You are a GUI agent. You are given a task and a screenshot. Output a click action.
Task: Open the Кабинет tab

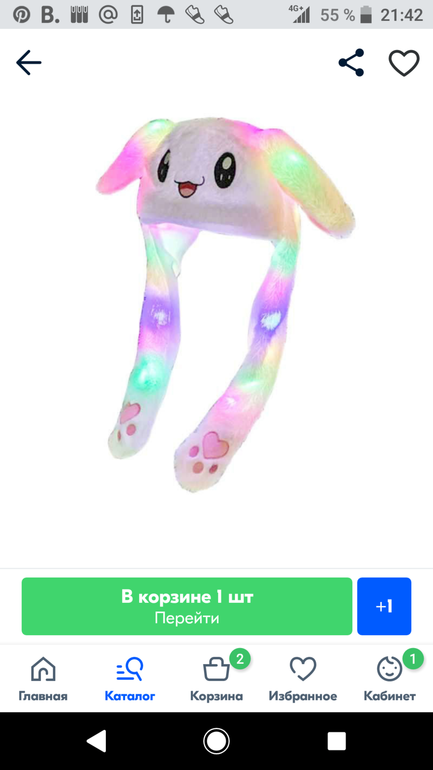389,679
